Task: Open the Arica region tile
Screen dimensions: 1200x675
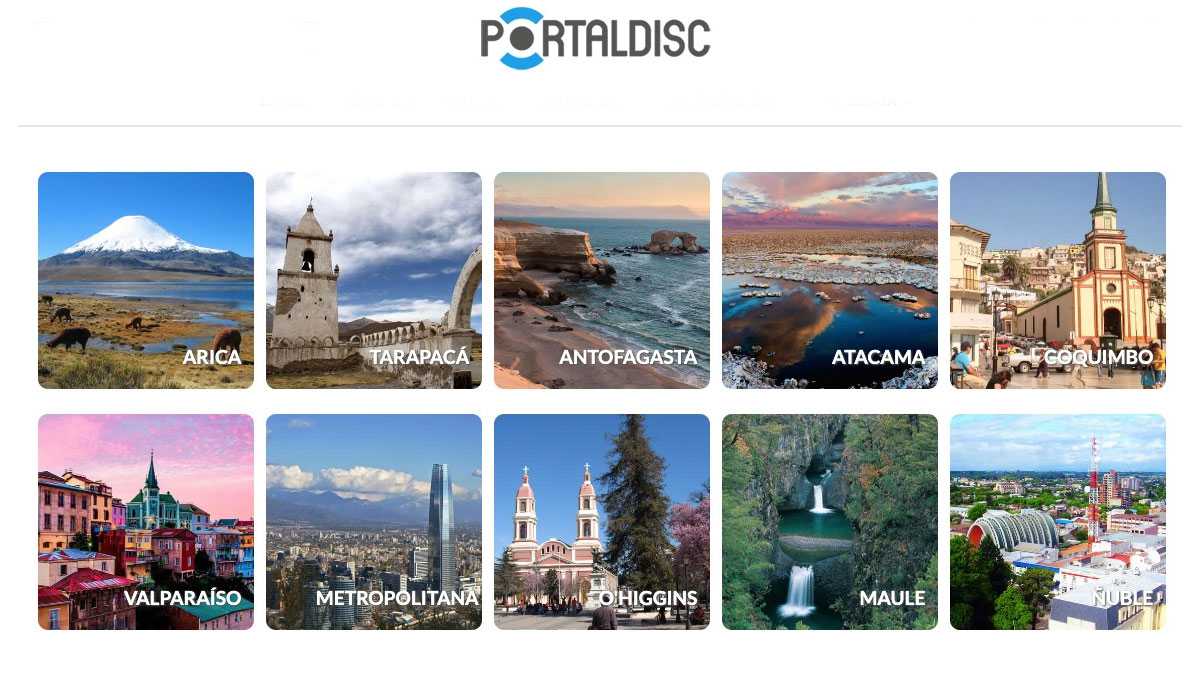Action: [146, 280]
